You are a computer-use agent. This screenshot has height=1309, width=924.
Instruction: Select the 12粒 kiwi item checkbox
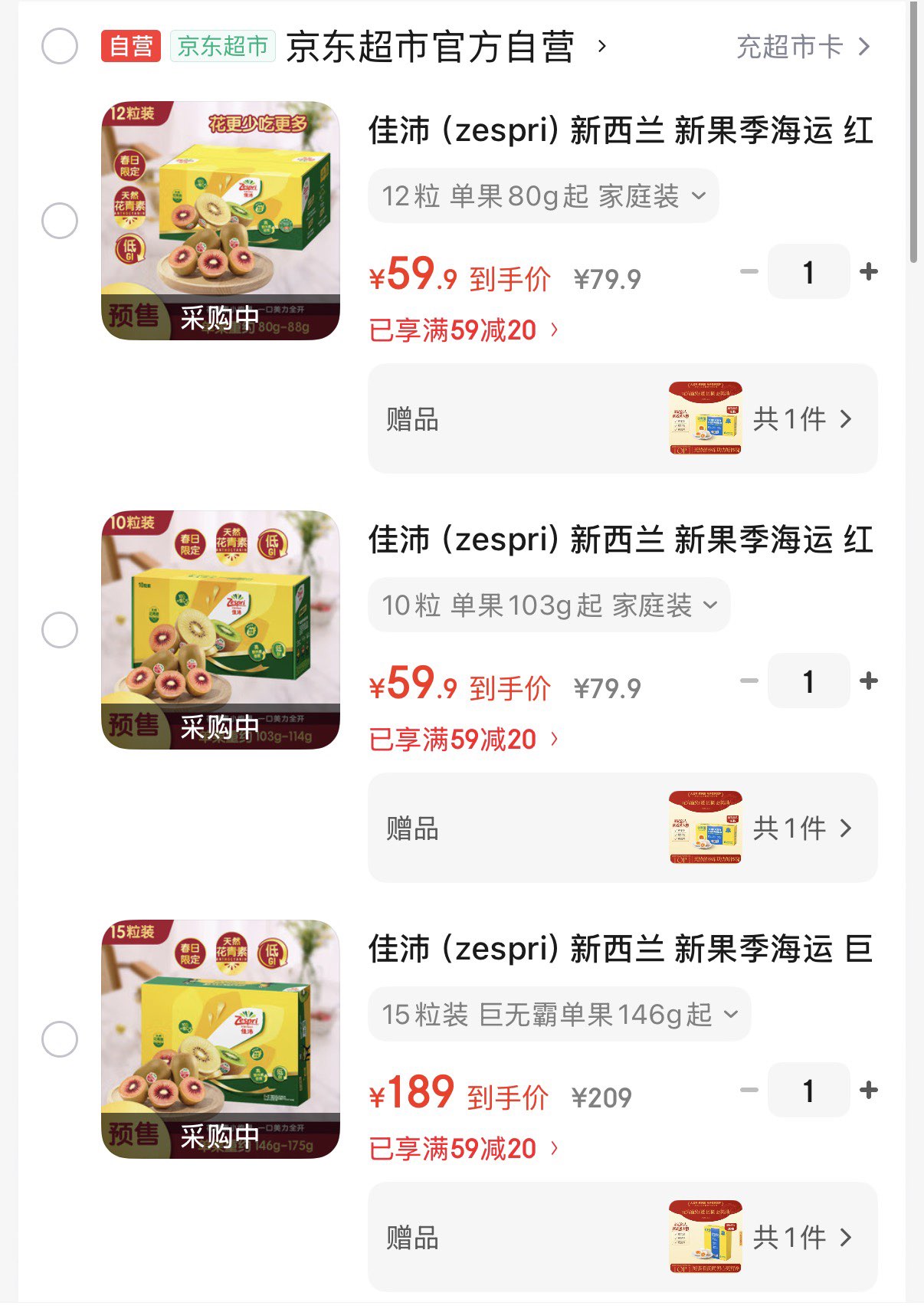point(60,221)
